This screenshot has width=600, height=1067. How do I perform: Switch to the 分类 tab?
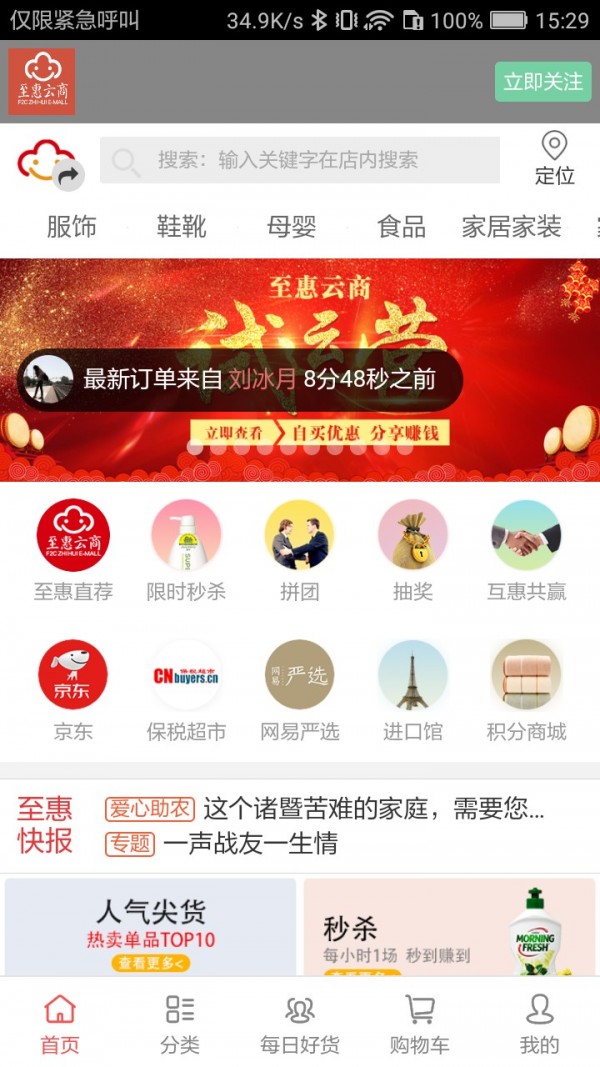pyautogui.click(x=180, y=1023)
